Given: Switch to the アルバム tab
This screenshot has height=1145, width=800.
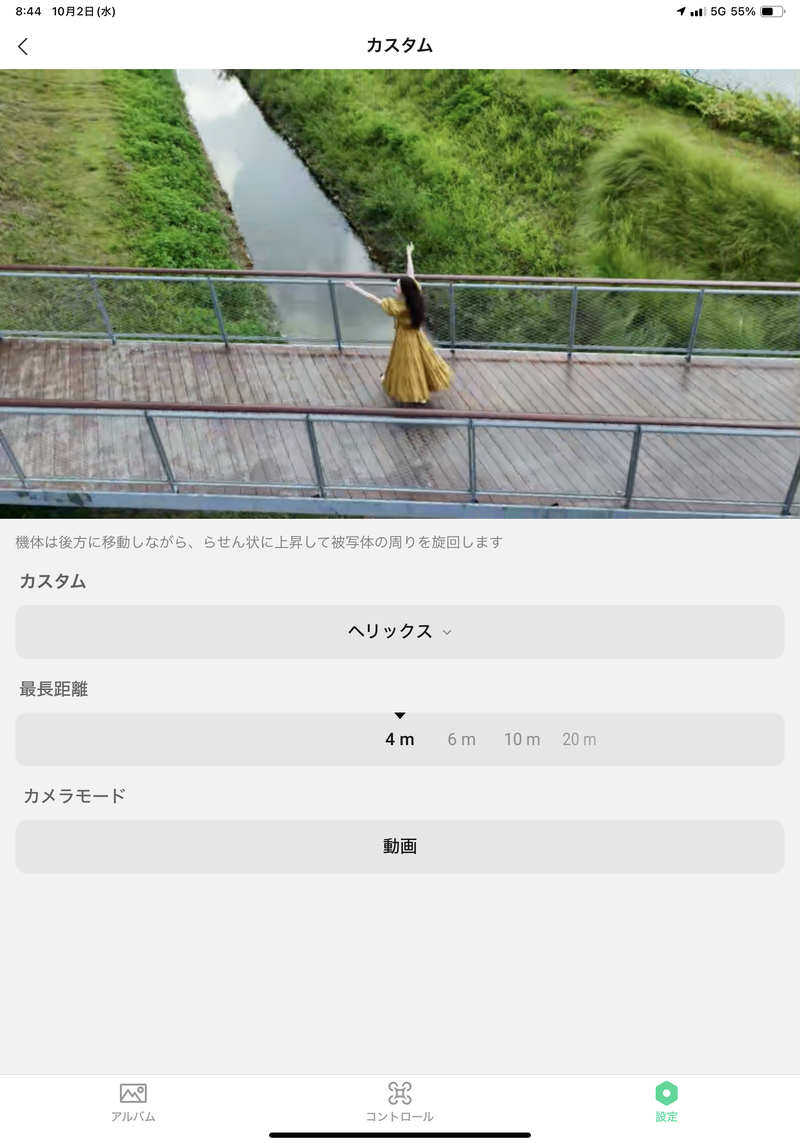Looking at the screenshot, I should click(x=133, y=1101).
